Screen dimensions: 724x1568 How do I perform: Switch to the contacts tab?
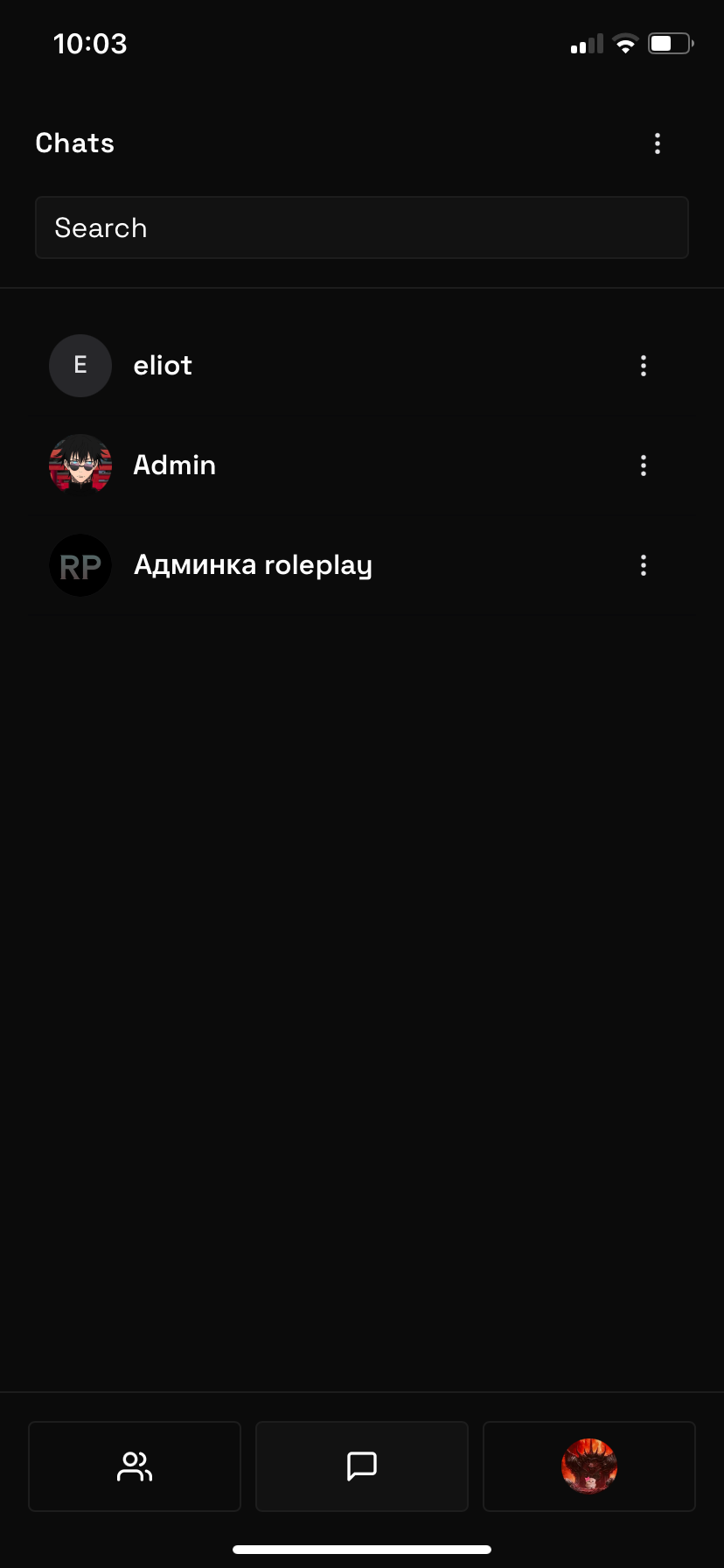coord(135,1466)
